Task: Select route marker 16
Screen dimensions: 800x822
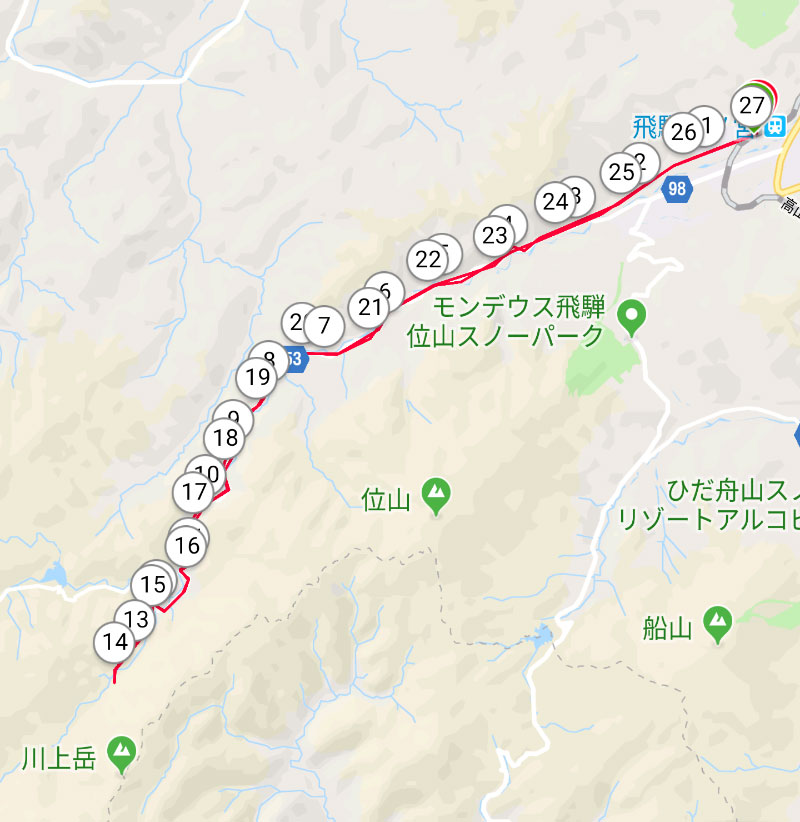Action: click(x=187, y=545)
